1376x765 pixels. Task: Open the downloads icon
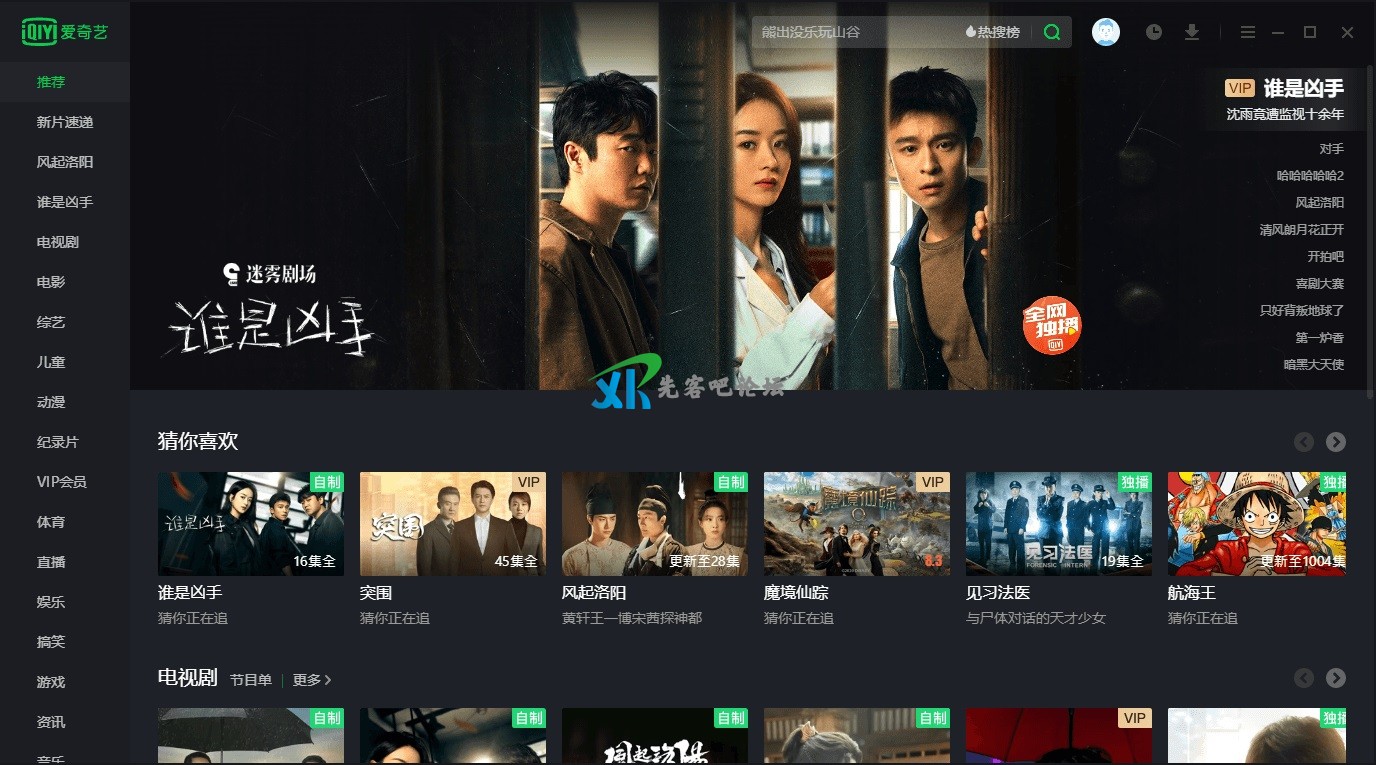(1191, 32)
